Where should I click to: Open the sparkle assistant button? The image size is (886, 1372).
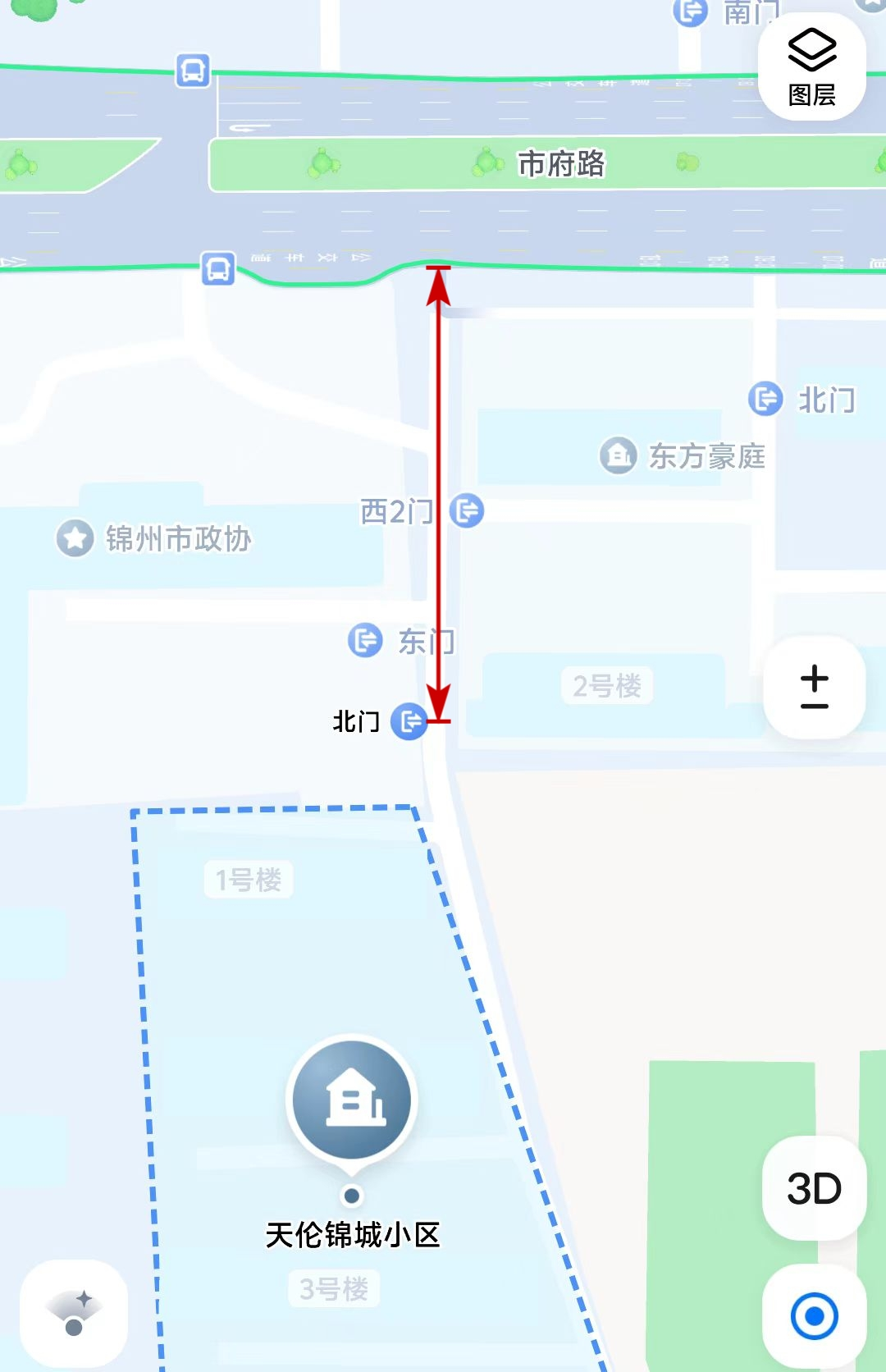[x=74, y=1313]
